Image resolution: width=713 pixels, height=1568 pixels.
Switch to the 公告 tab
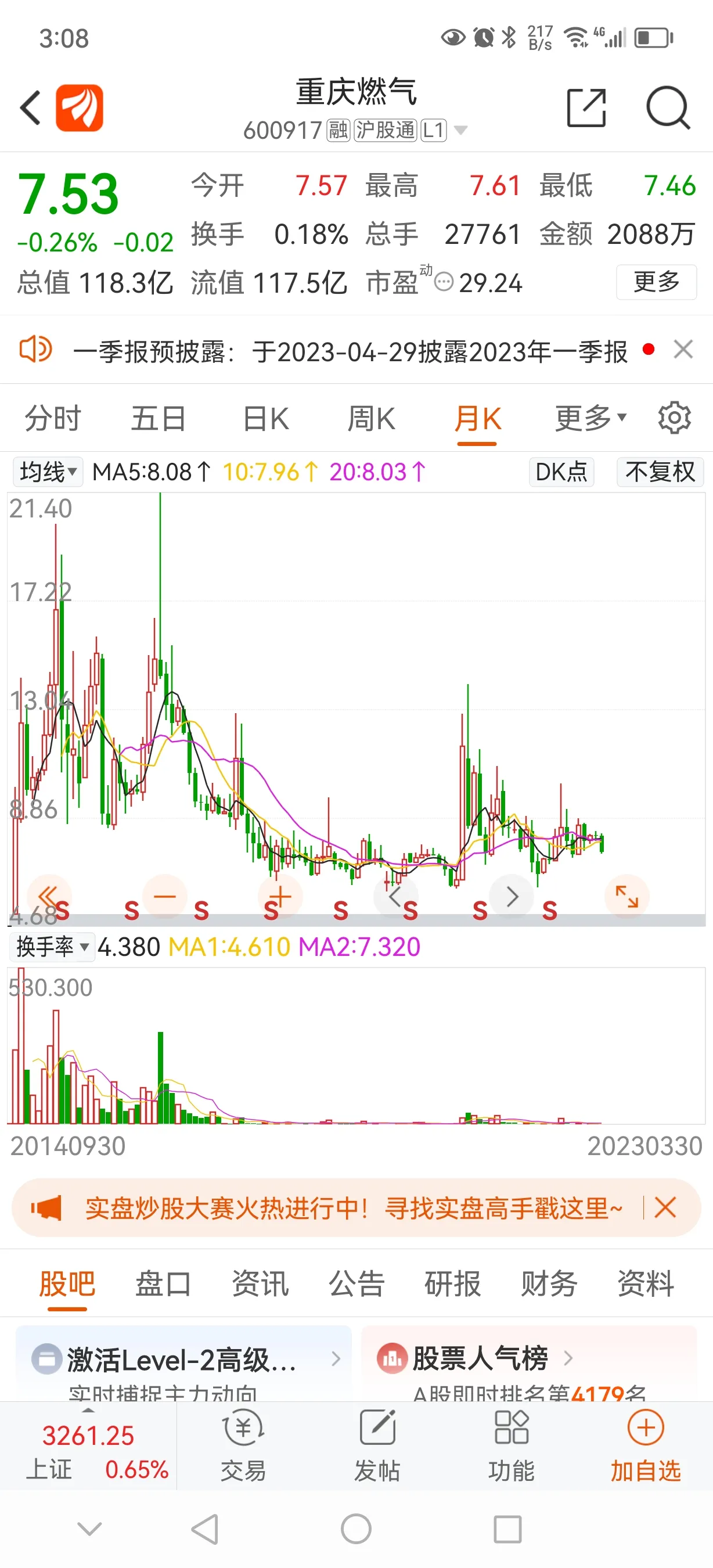click(356, 1284)
